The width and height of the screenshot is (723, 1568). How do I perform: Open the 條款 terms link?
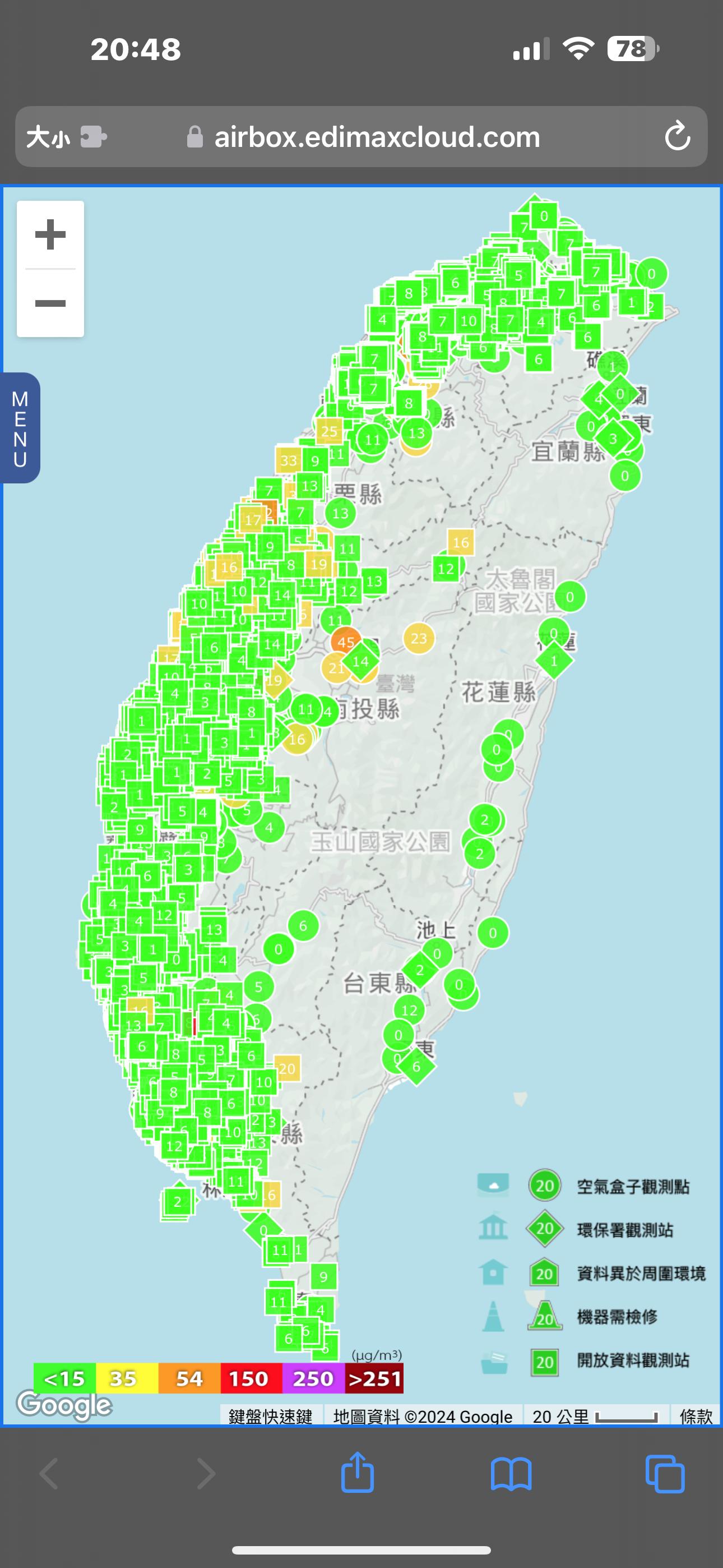[x=696, y=1417]
